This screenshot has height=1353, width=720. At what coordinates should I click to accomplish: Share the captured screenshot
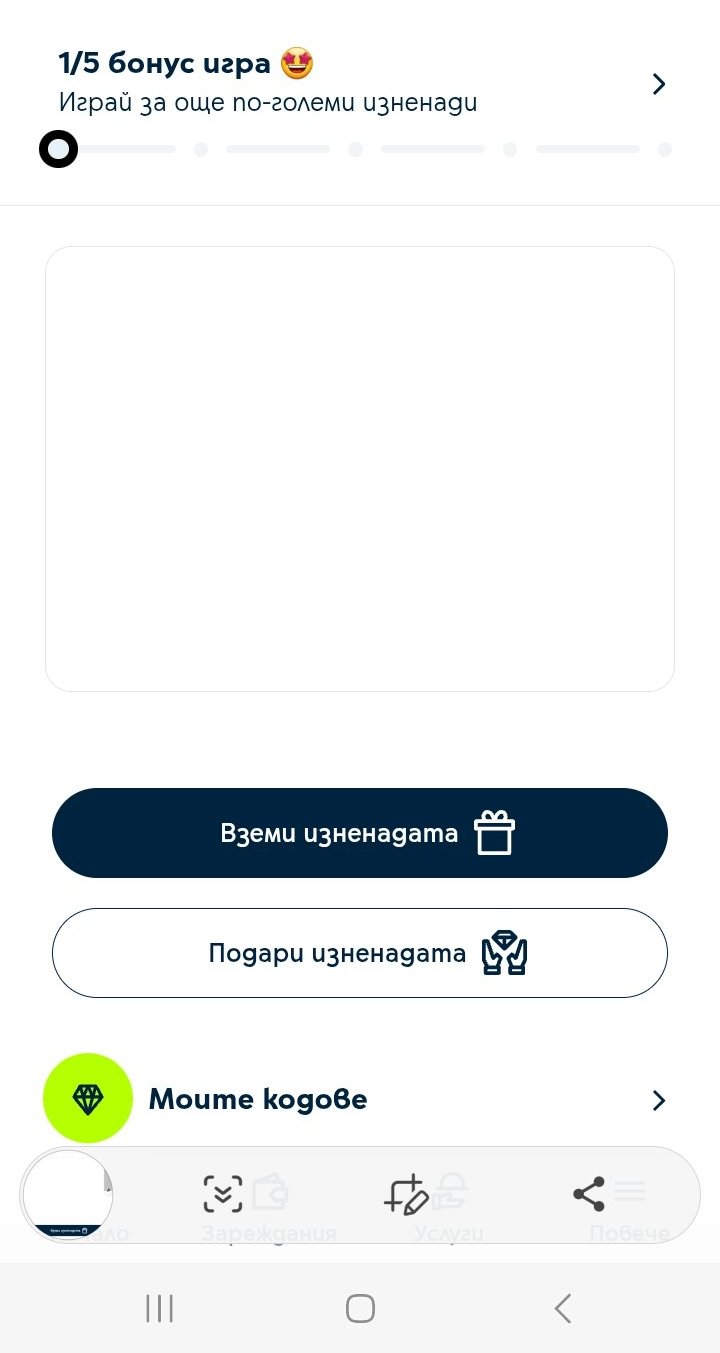588,1194
